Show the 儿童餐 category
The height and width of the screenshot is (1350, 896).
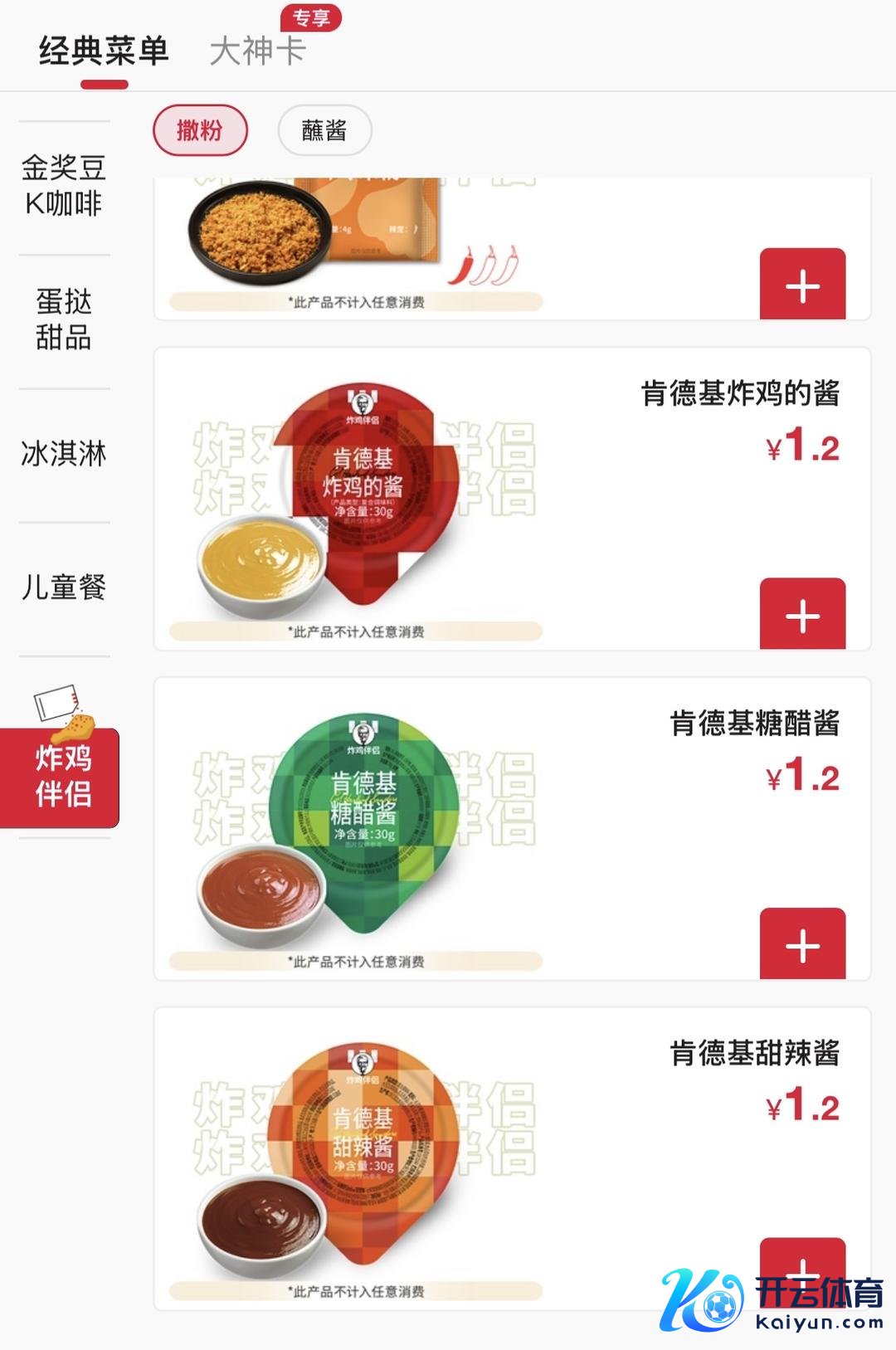coord(64,587)
